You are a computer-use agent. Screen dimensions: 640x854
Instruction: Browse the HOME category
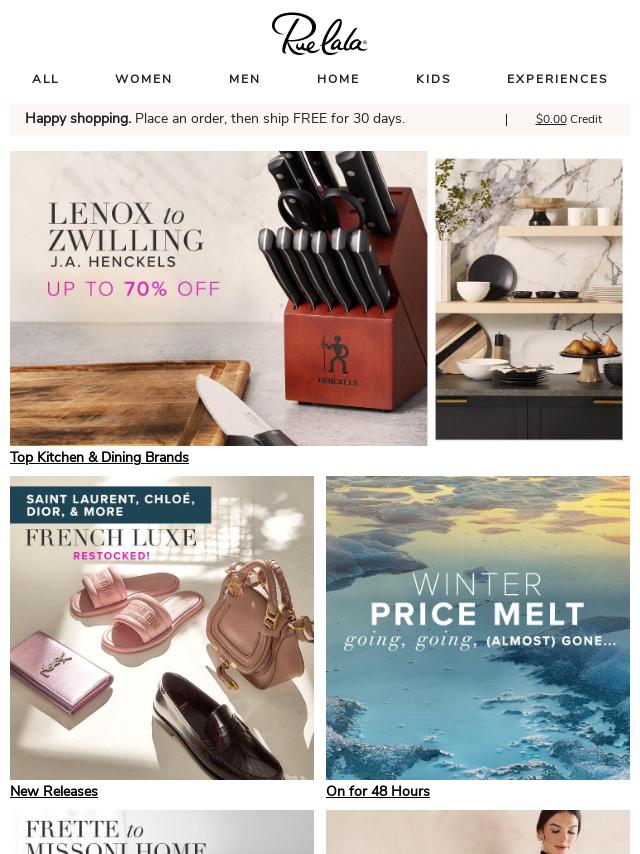[x=338, y=79]
